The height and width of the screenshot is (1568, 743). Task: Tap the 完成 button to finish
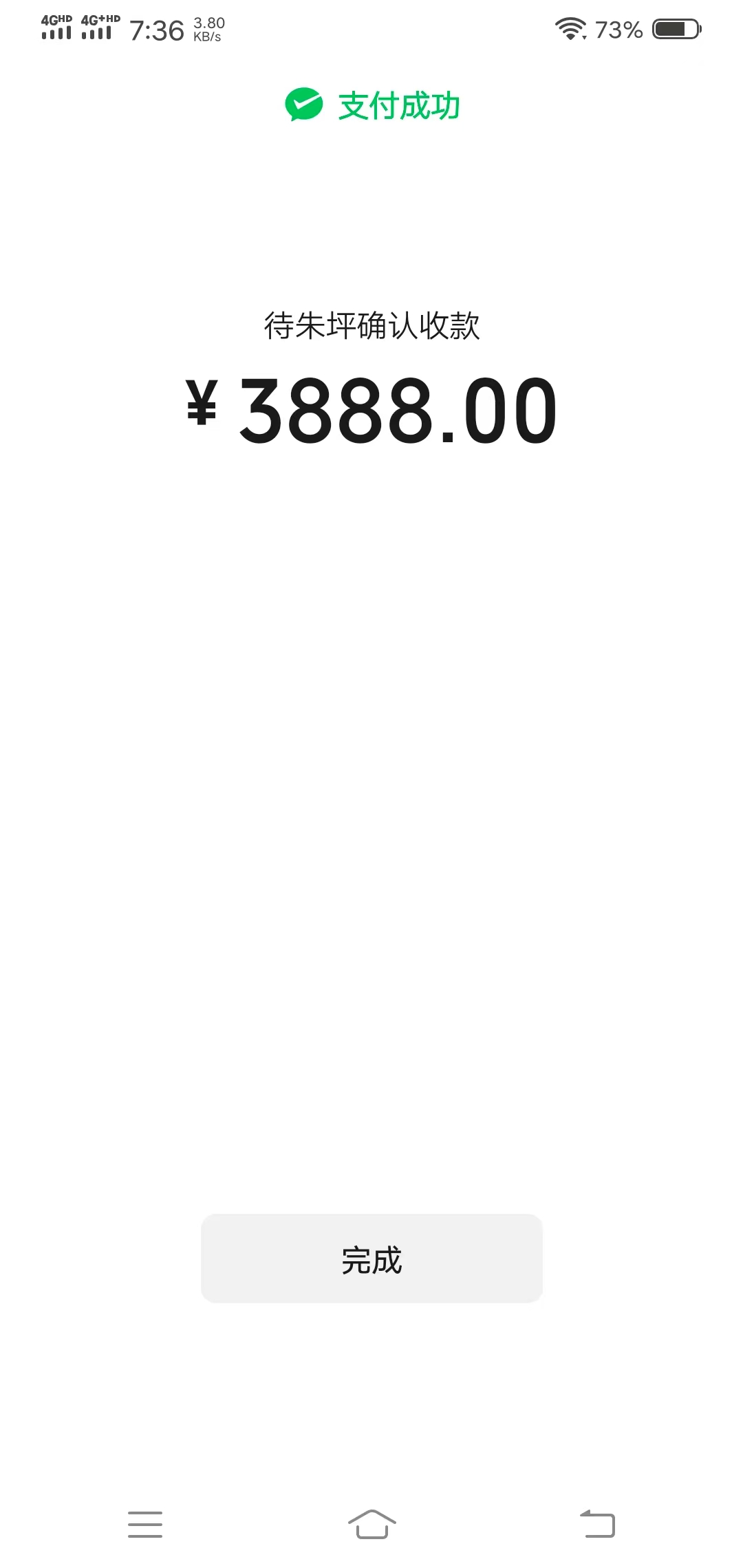[x=371, y=1259]
